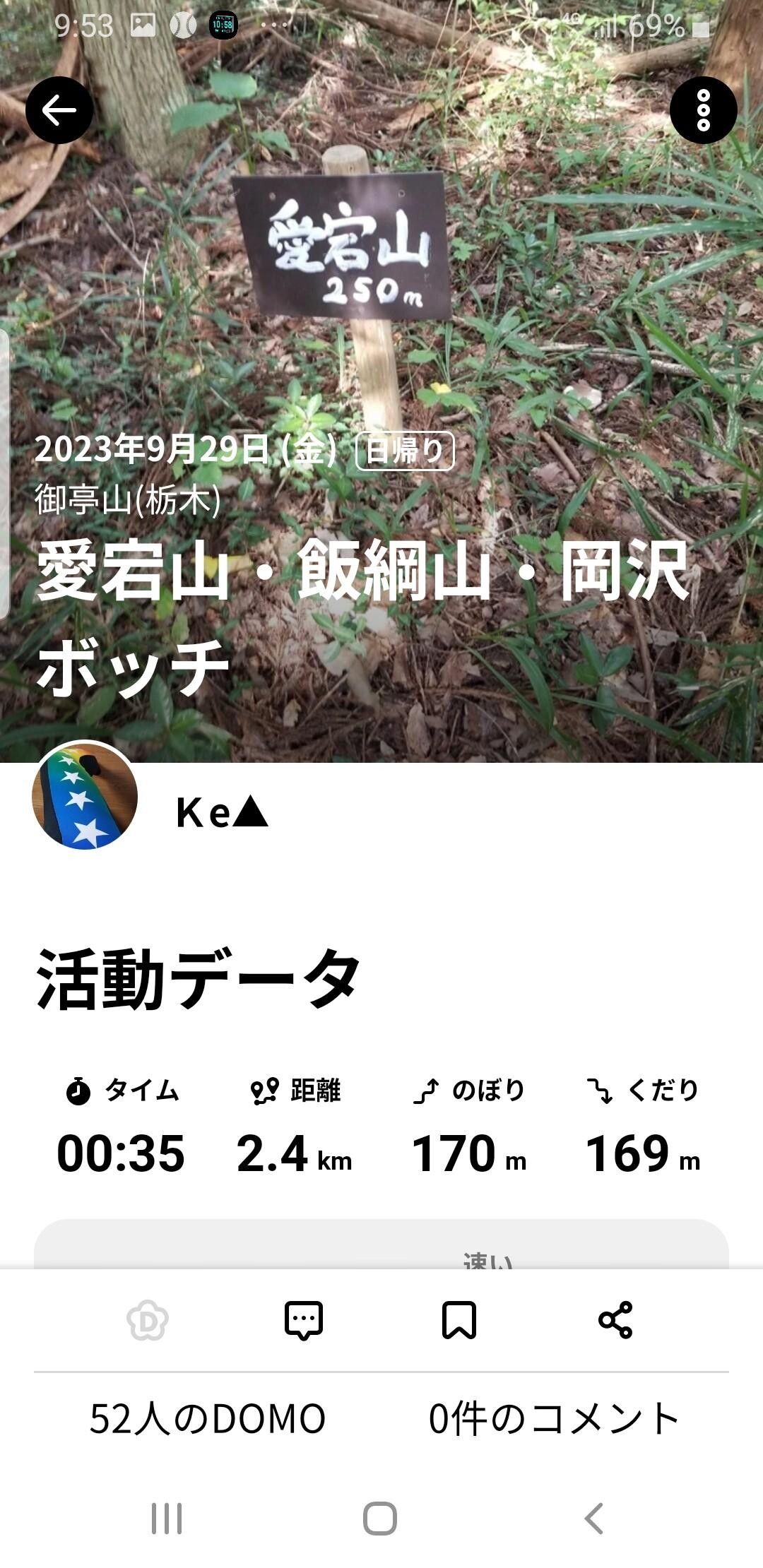This screenshot has width=763, height=1568.
Task: Open the three-dot overflow menu
Action: point(702,109)
